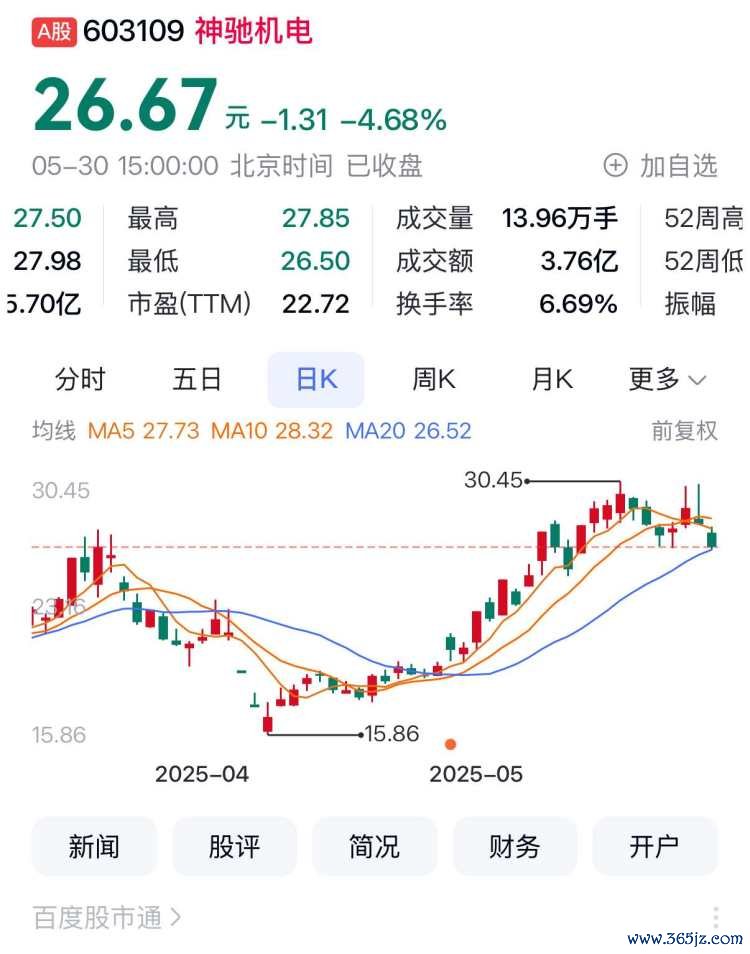Open the 财务 financials section

[x=515, y=846]
